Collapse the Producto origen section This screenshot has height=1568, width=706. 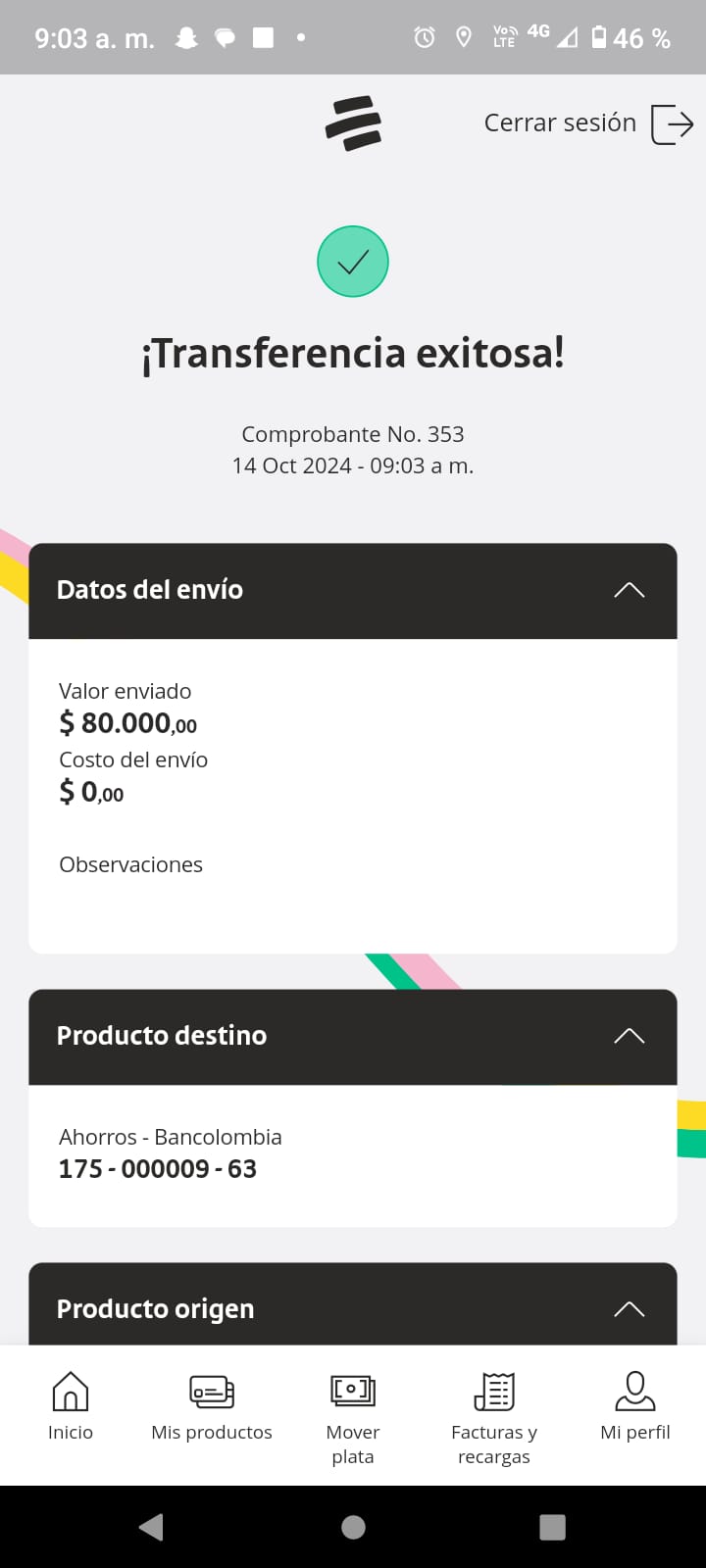tap(629, 1309)
